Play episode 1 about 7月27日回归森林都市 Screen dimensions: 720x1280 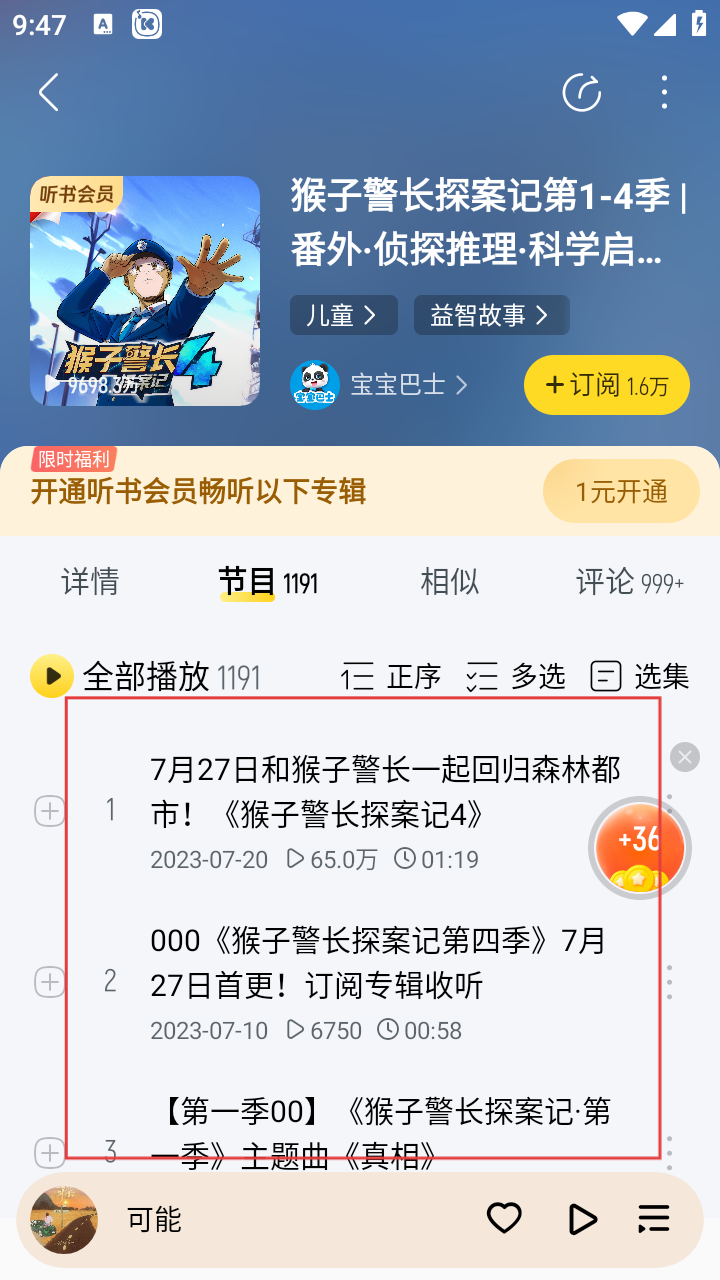coord(385,790)
